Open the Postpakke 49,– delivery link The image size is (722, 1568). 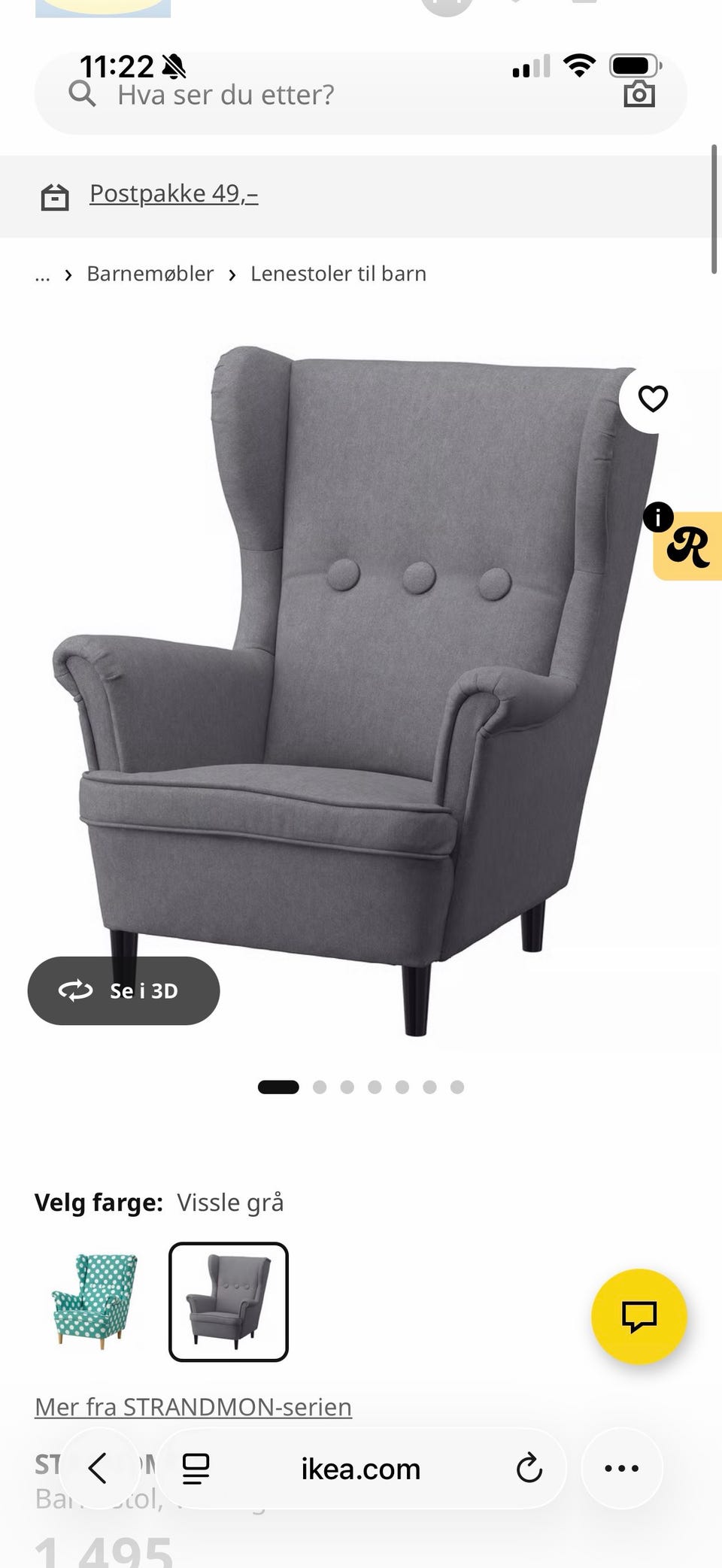(x=174, y=194)
